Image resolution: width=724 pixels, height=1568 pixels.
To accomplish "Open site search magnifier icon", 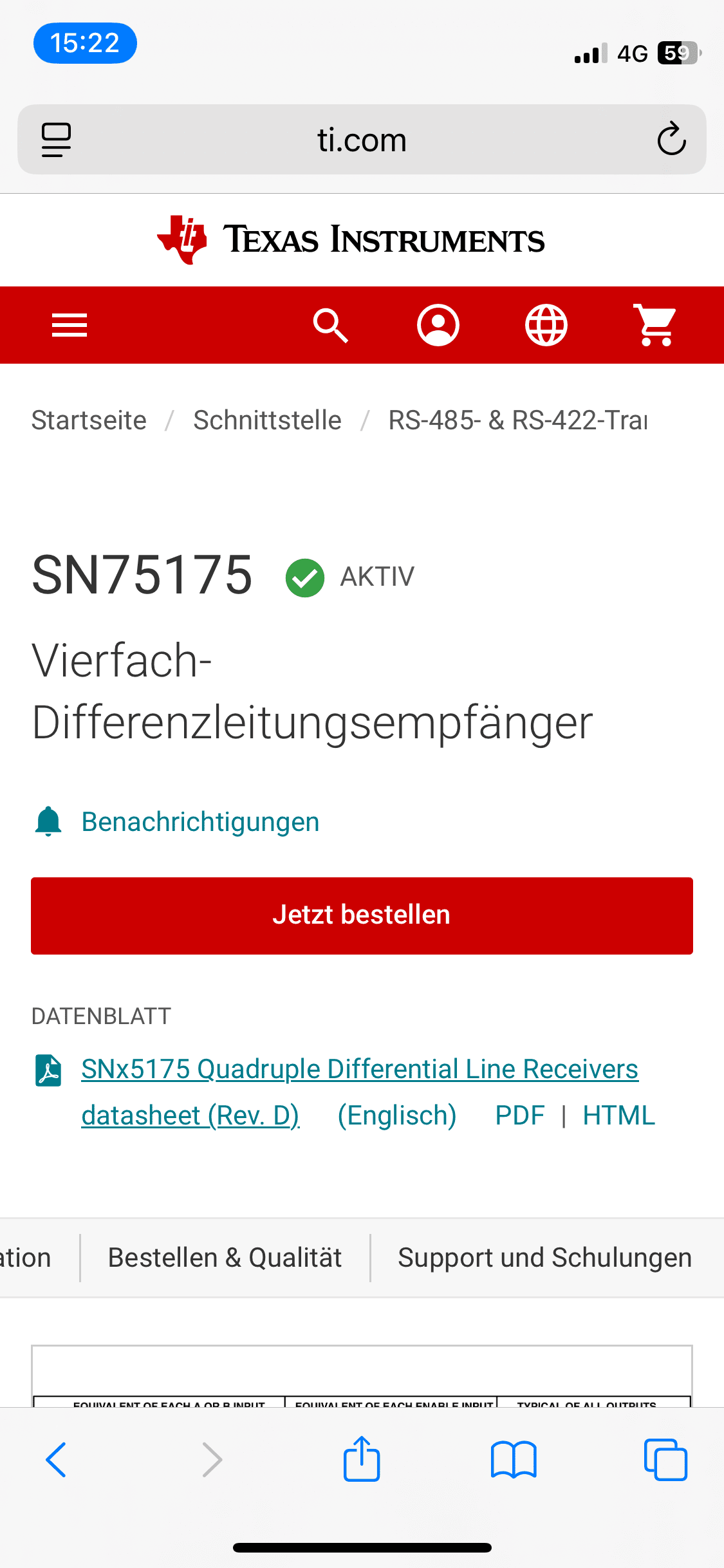I will (x=331, y=325).
